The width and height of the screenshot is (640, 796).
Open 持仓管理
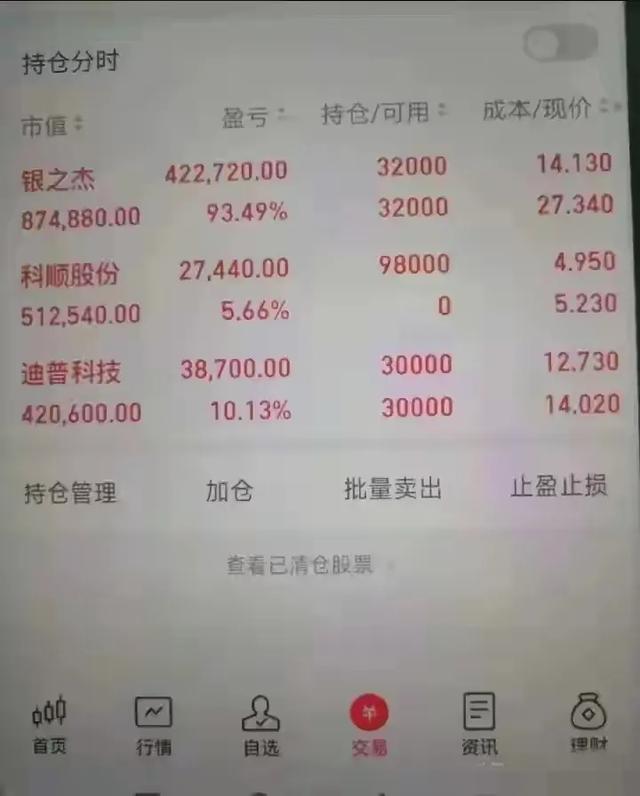click(70, 492)
